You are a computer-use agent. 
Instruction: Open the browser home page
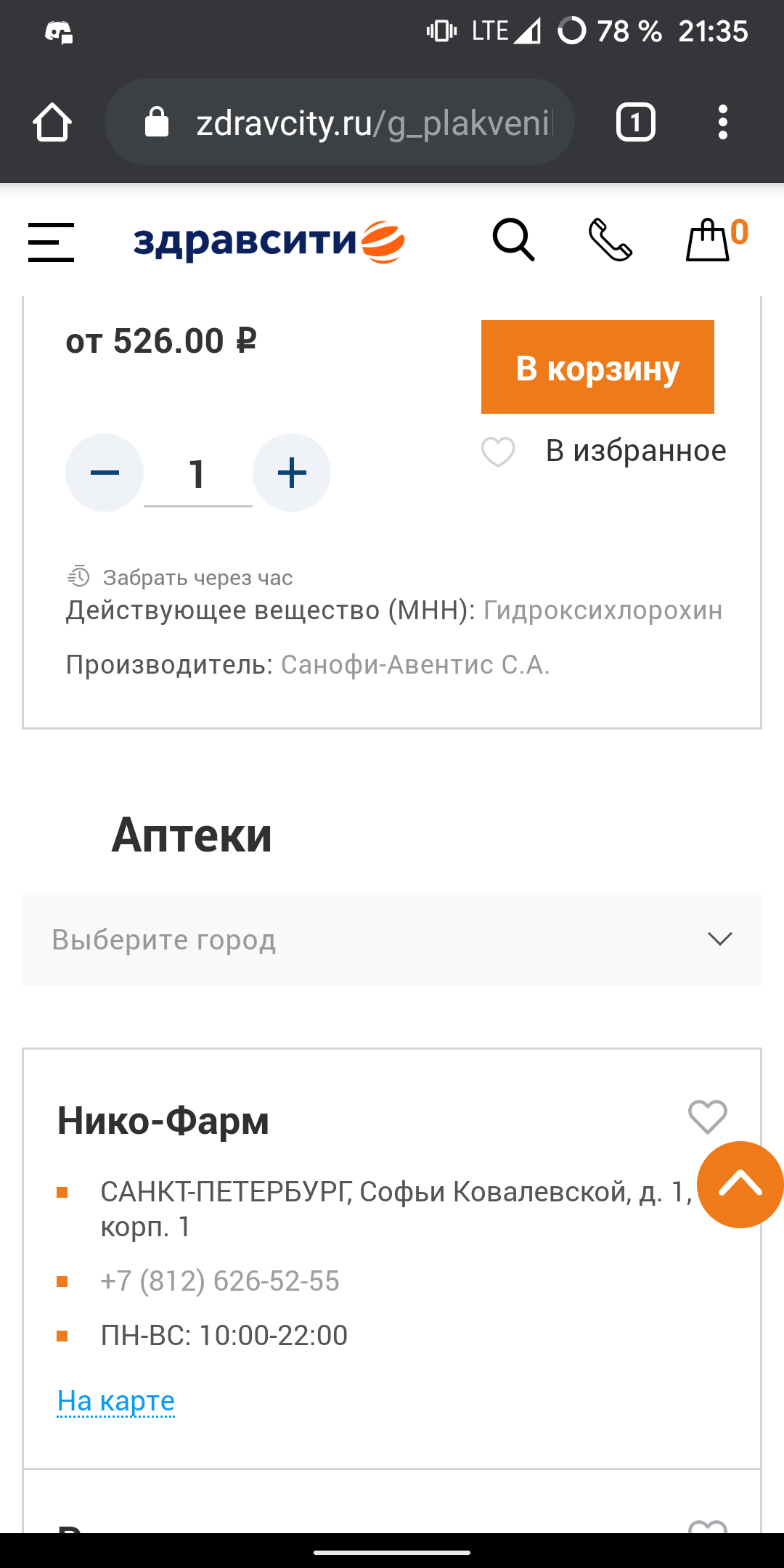pos(52,122)
